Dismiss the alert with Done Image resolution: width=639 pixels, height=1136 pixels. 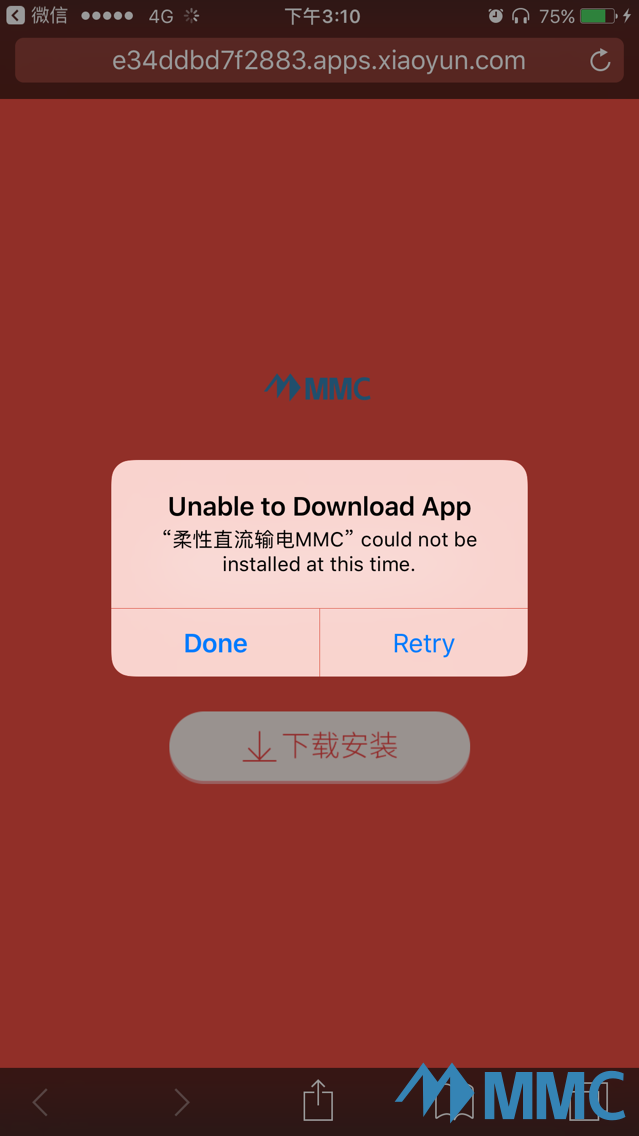[215, 643]
